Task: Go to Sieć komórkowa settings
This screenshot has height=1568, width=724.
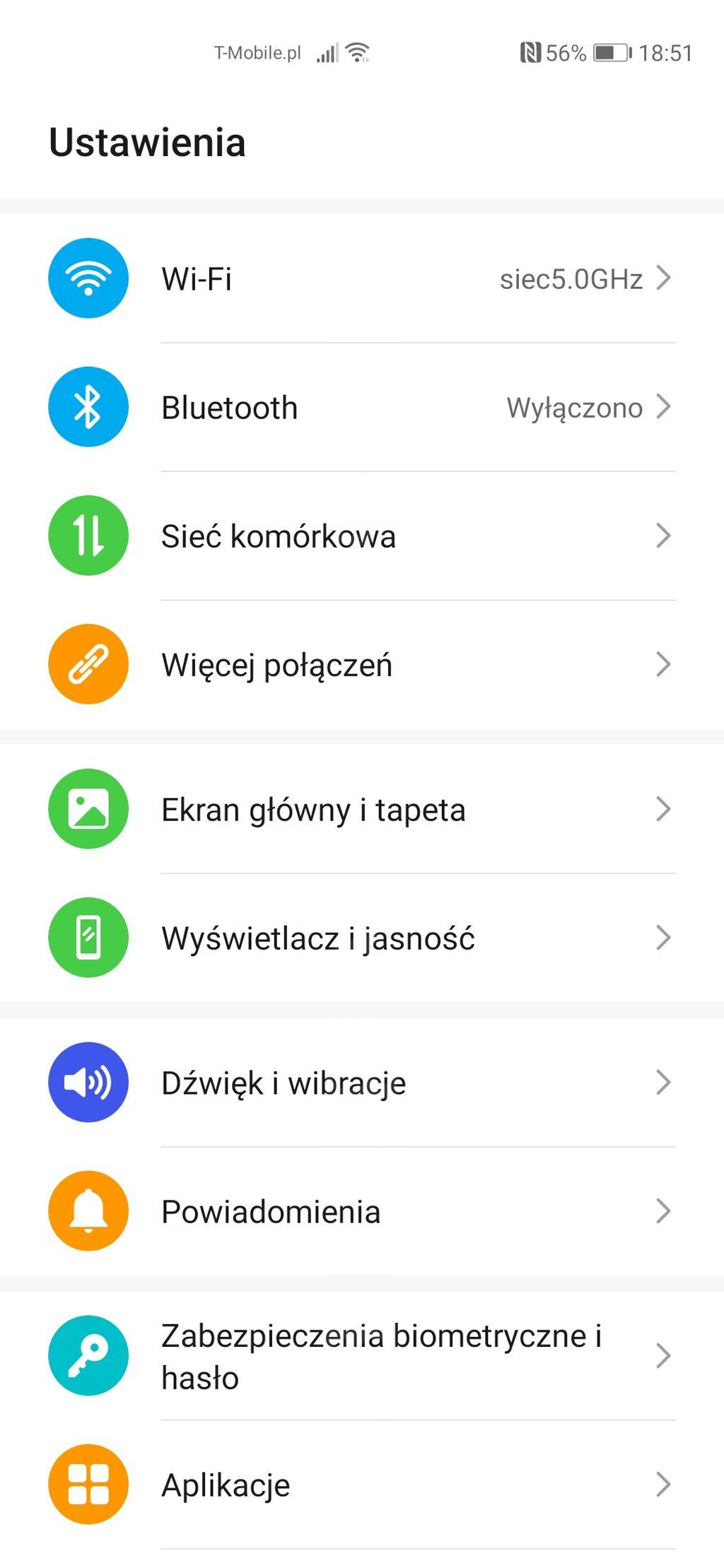Action: pos(361,536)
